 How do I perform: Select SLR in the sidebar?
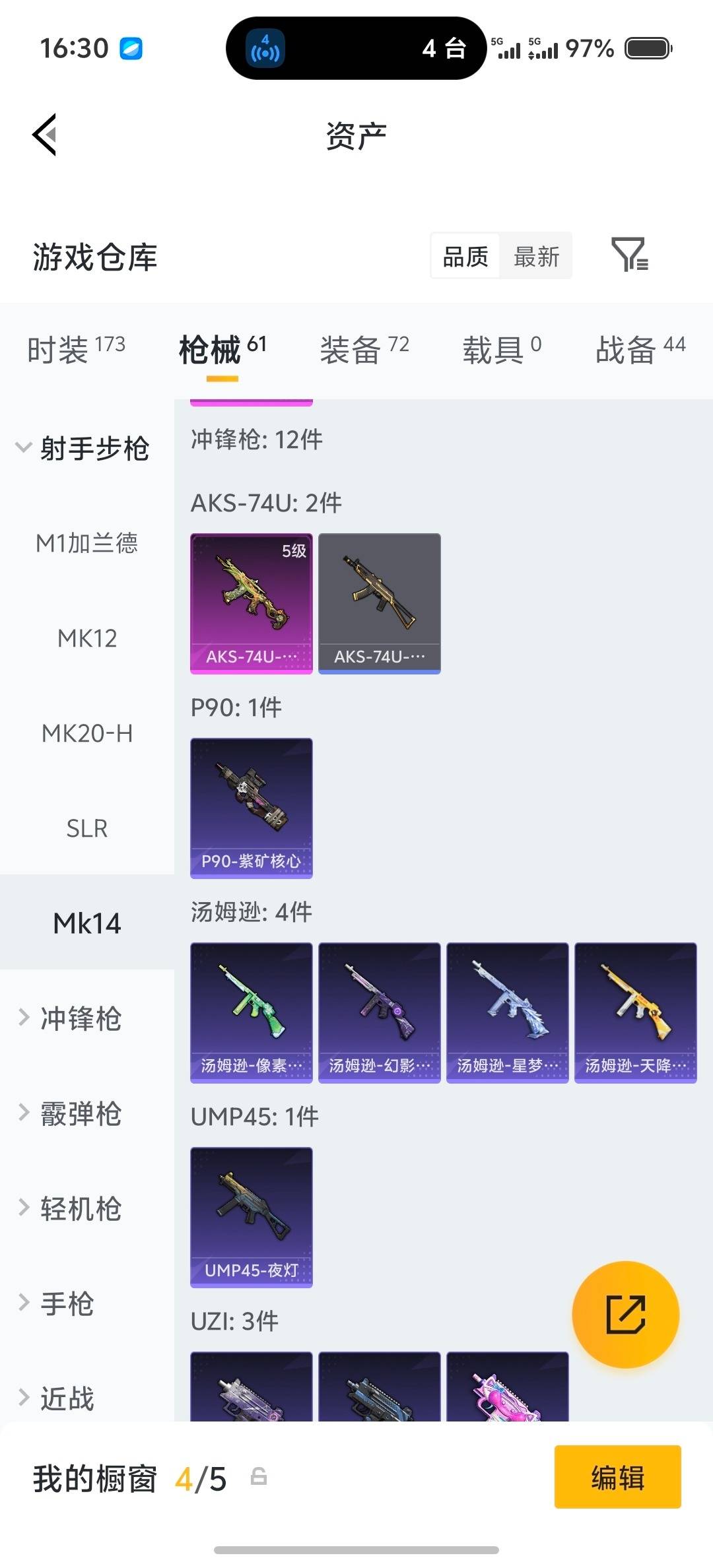pyautogui.click(x=86, y=828)
